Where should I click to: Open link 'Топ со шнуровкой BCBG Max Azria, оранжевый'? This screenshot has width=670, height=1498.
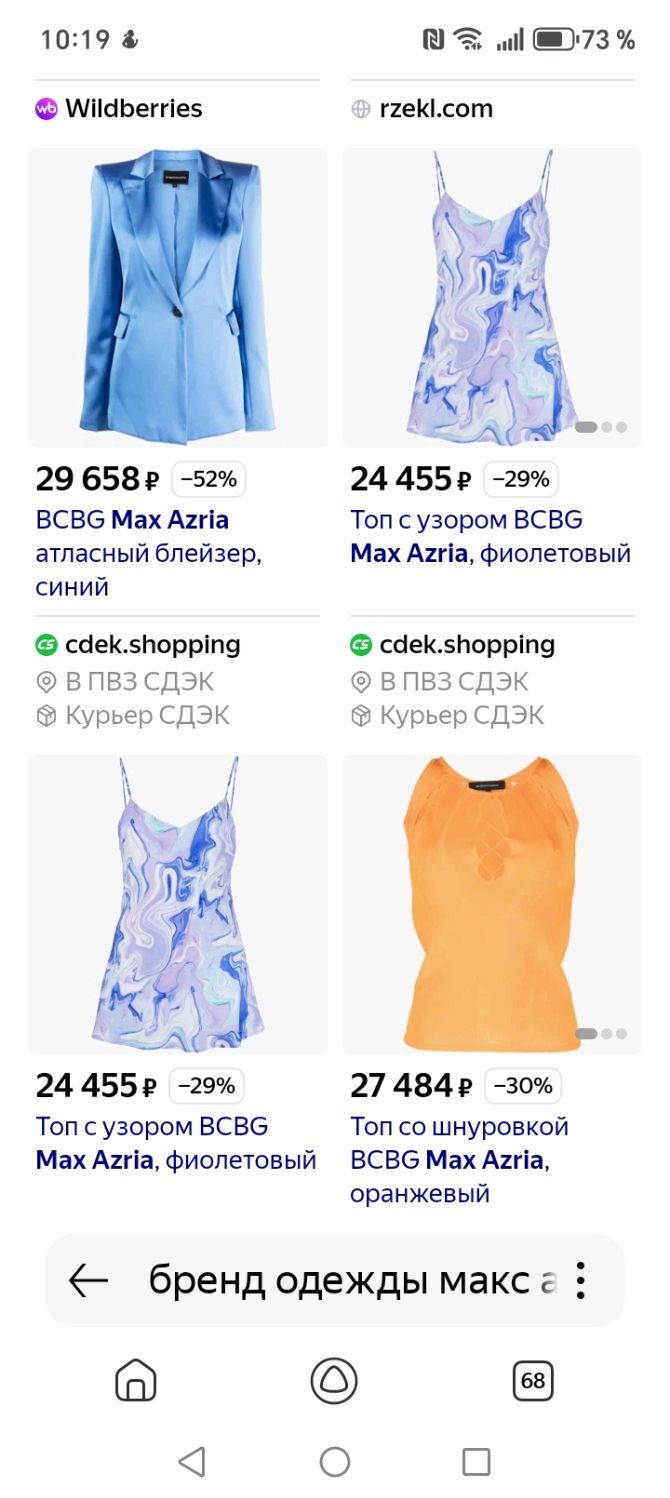(x=460, y=1160)
